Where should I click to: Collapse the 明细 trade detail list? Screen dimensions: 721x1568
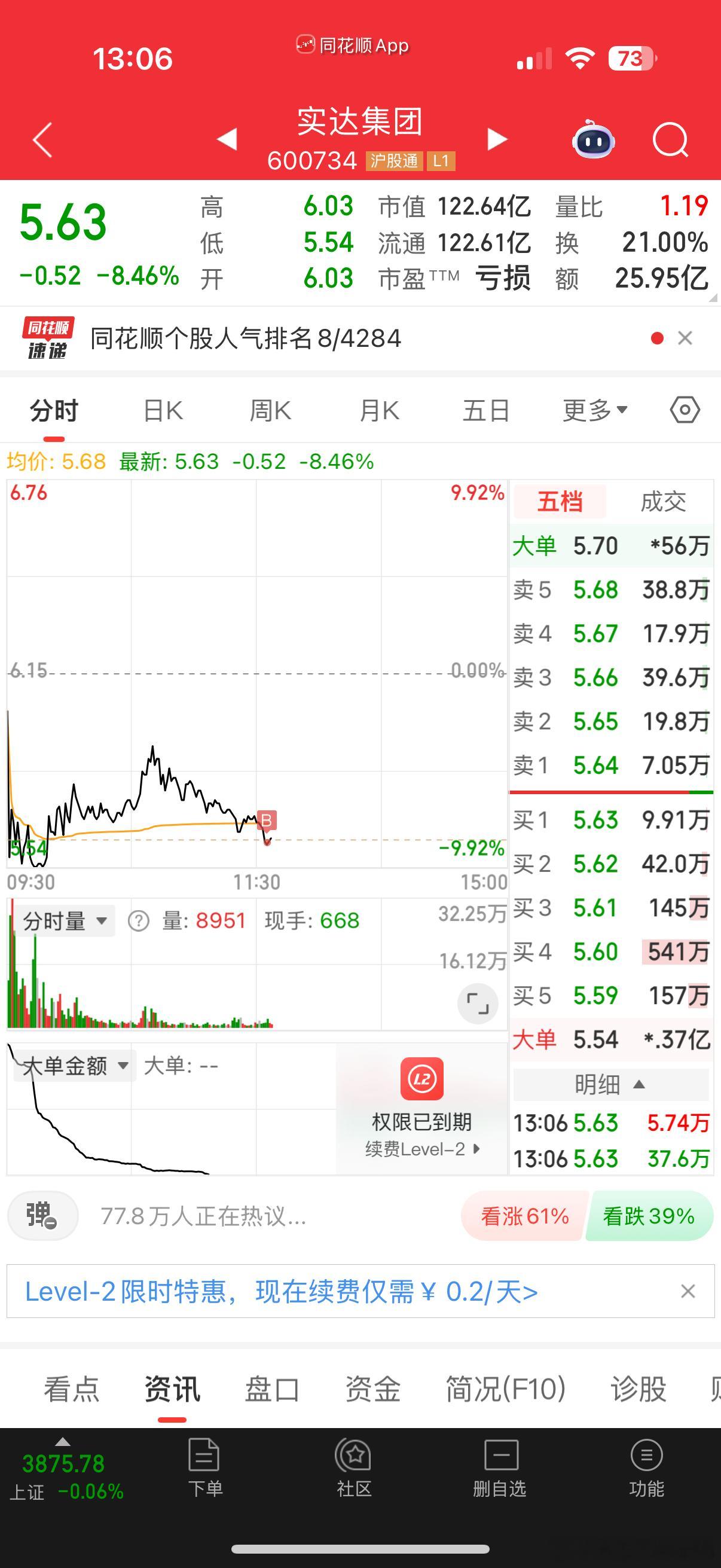pos(610,1085)
